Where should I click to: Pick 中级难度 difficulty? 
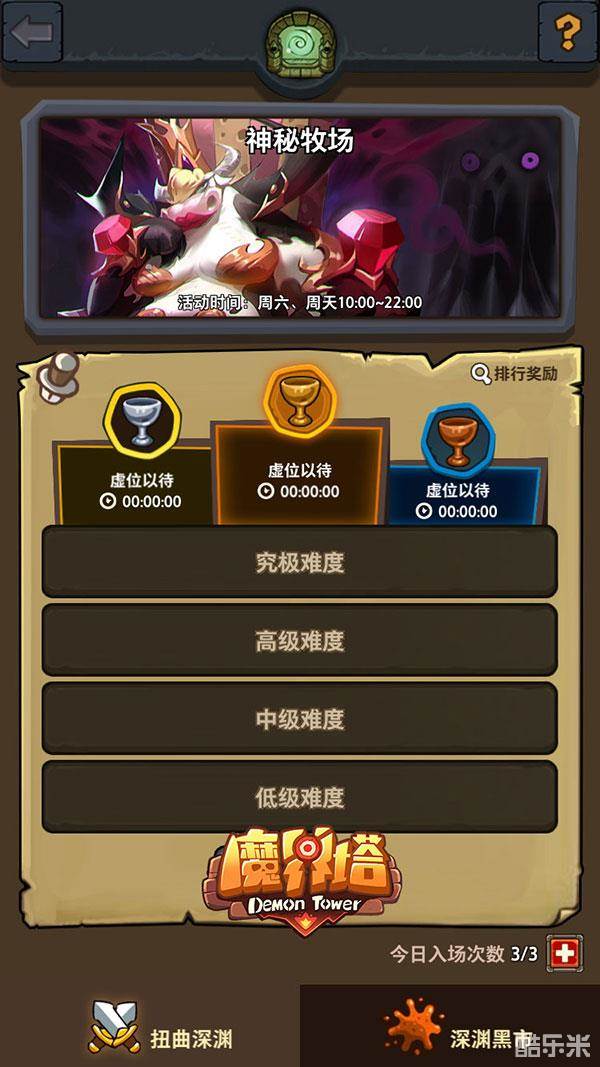pyautogui.click(x=299, y=718)
